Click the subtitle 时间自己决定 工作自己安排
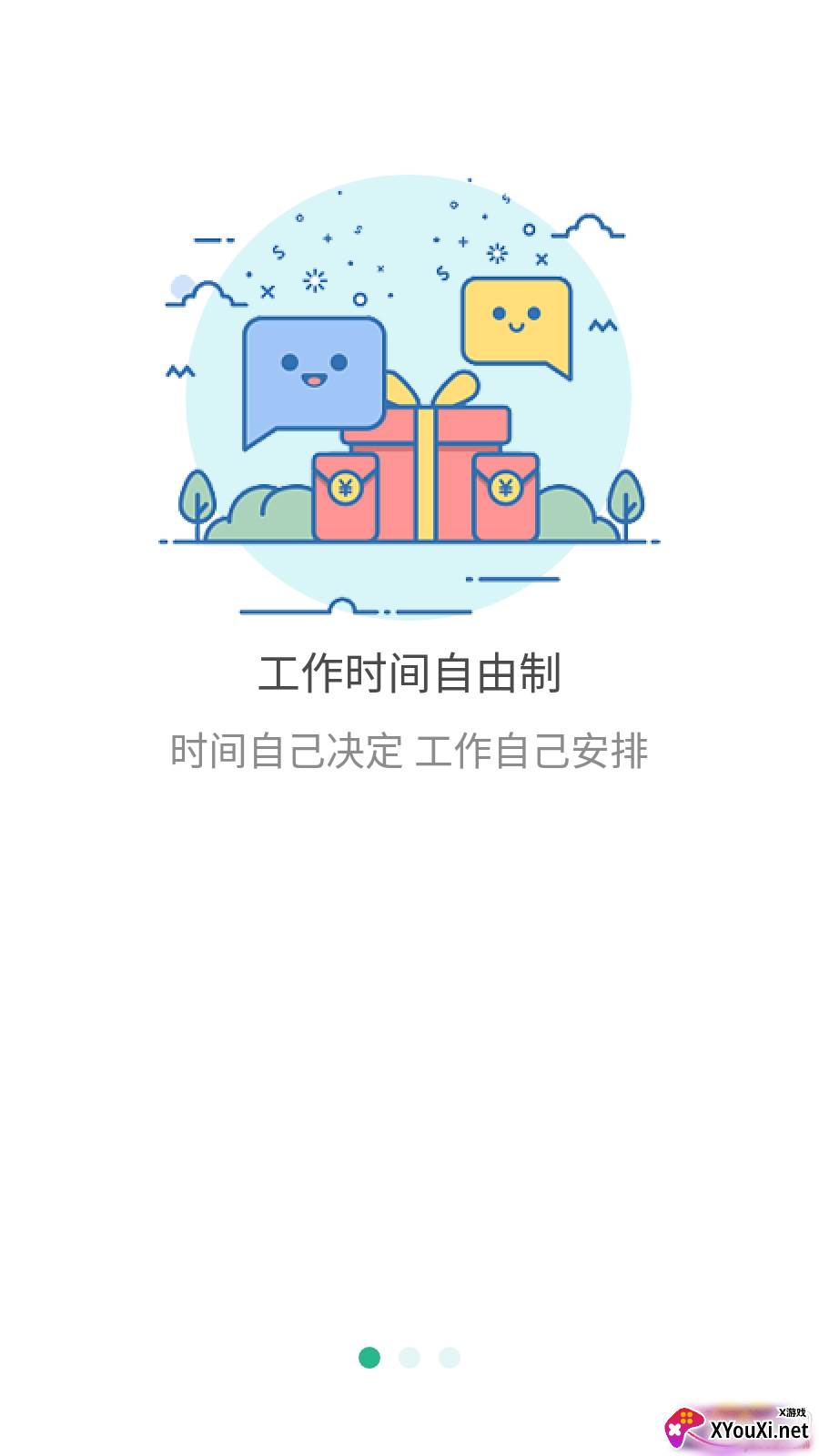Viewport: 819px width, 1456px height. pos(410,750)
